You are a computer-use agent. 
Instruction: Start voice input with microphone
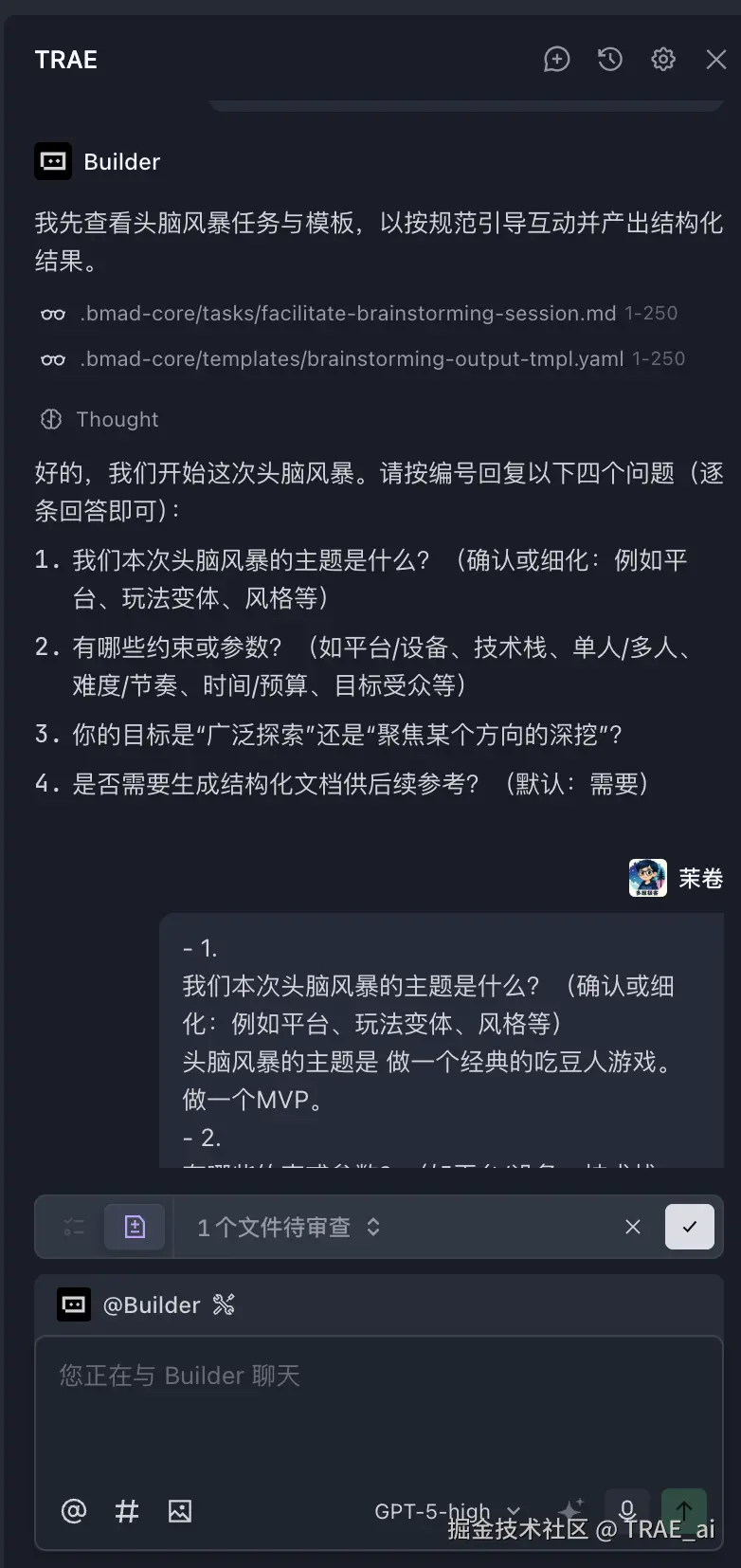click(x=626, y=1508)
